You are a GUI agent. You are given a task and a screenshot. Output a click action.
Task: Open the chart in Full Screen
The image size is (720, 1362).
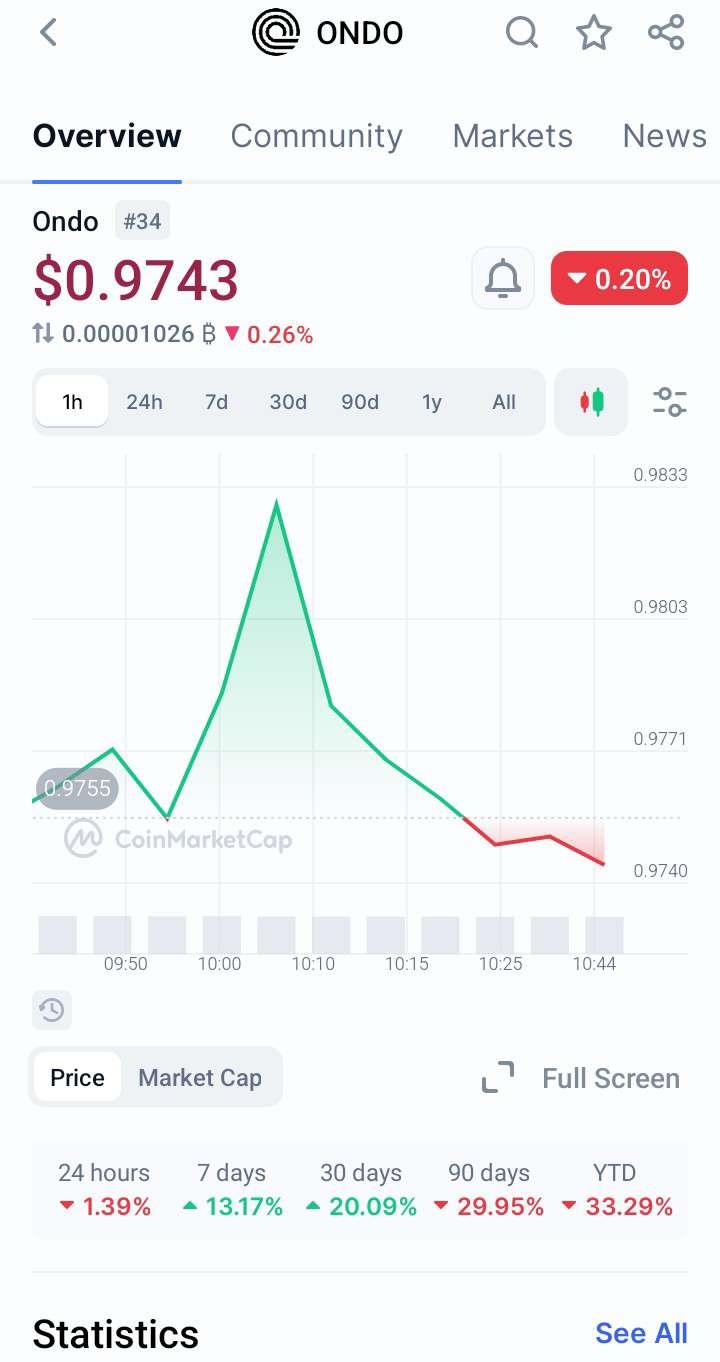(x=581, y=1078)
